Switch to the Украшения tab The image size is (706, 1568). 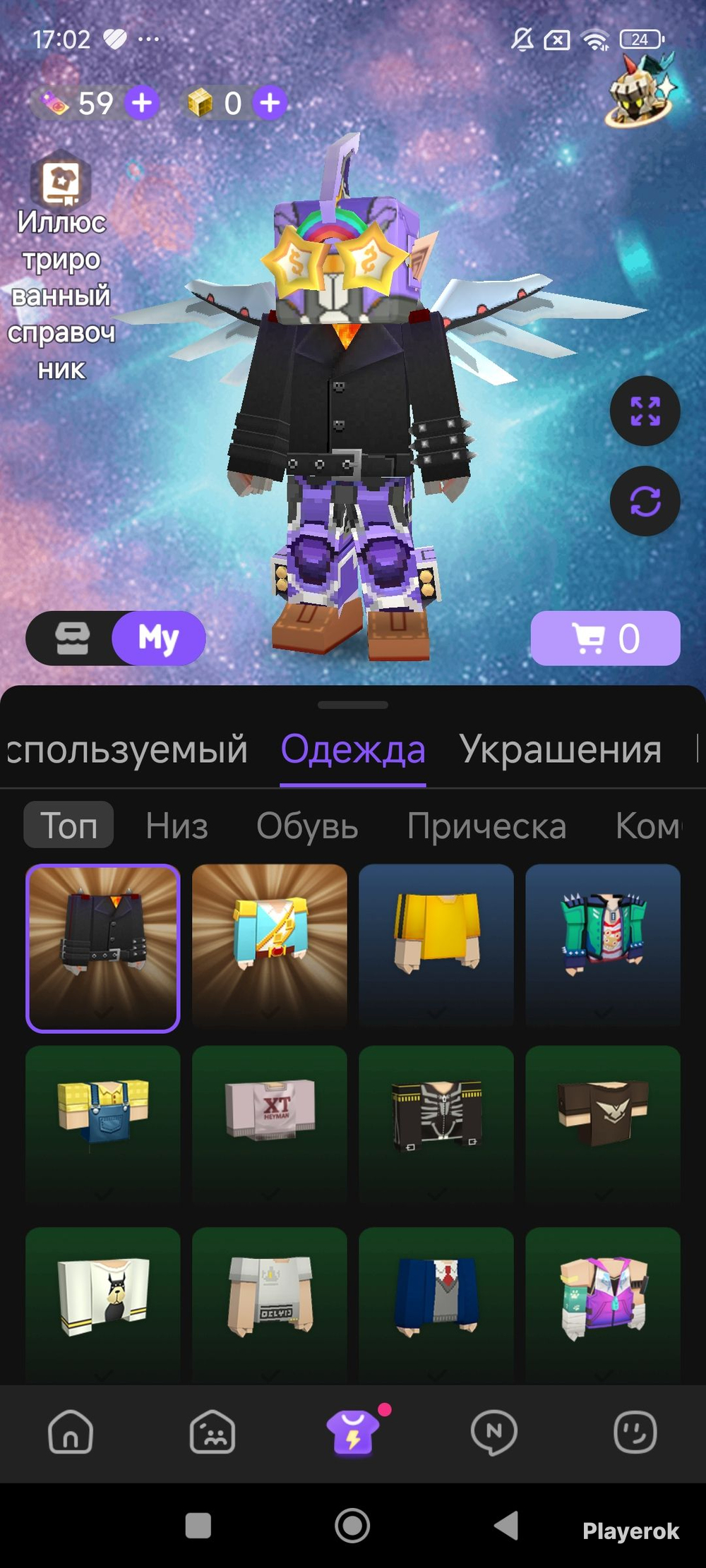[x=560, y=749]
